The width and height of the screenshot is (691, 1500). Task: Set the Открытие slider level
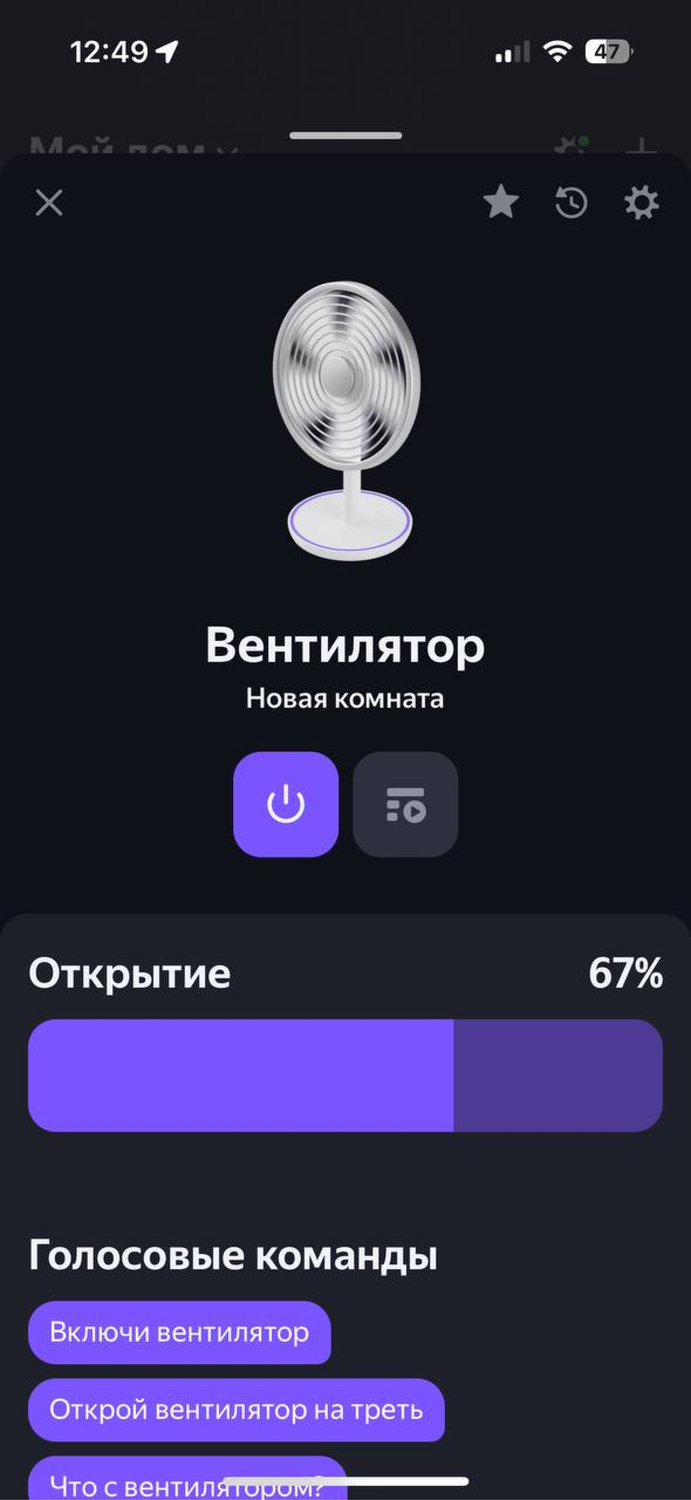(x=345, y=1075)
